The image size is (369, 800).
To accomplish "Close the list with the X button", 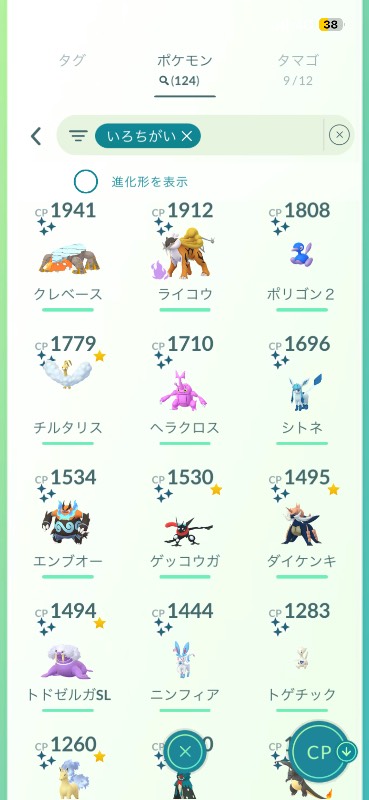I will pos(185,751).
